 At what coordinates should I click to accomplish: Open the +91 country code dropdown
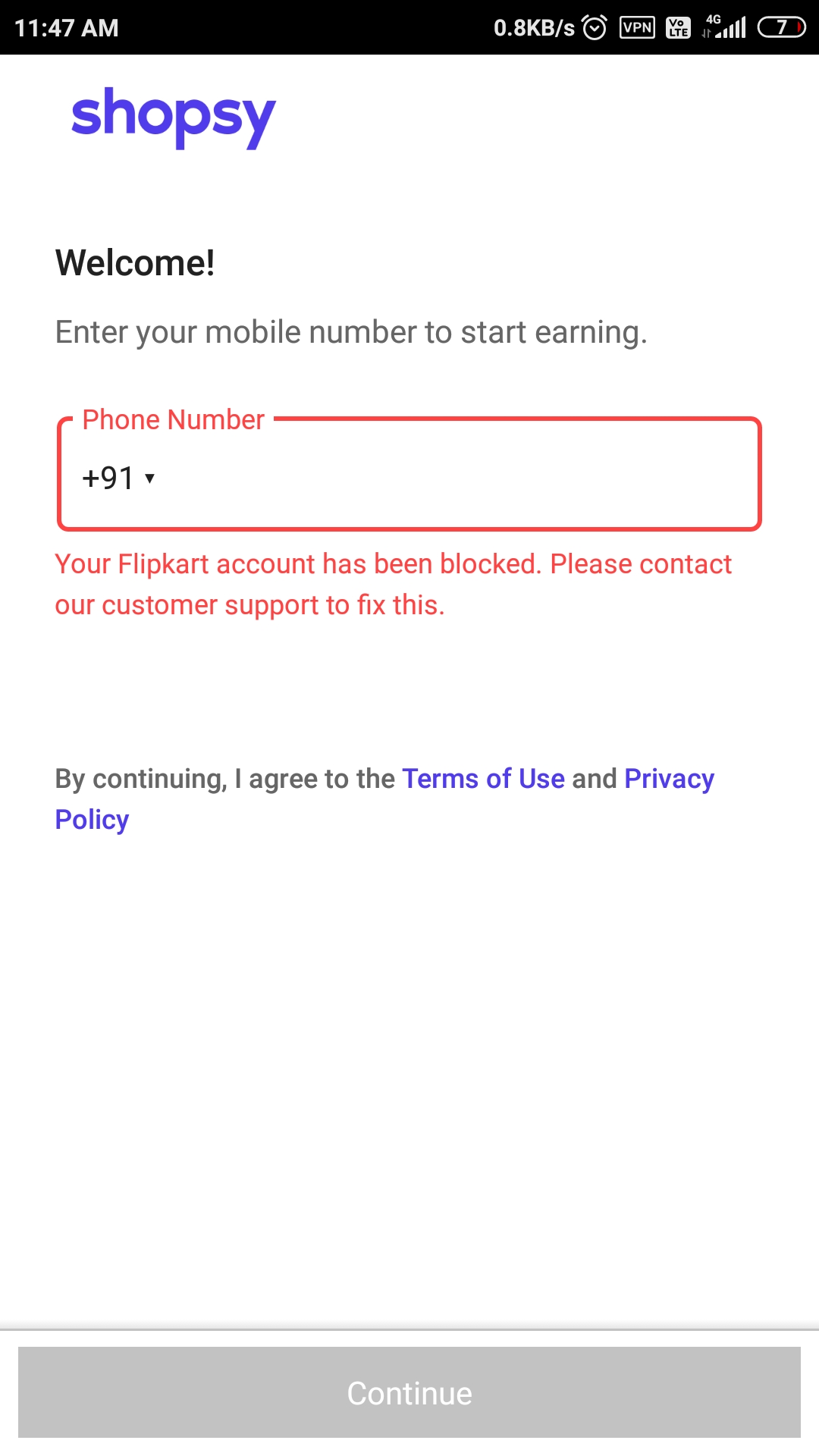(118, 479)
